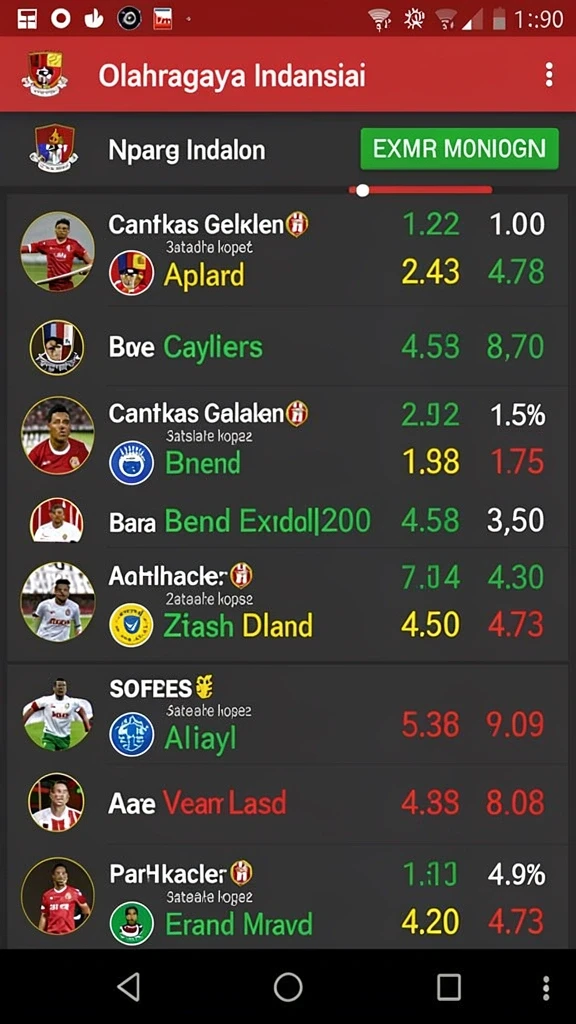This screenshot has width=576, height=1024.
Task: Select odds 4.20 for Erand Mravd
Action: click(430, 922)
